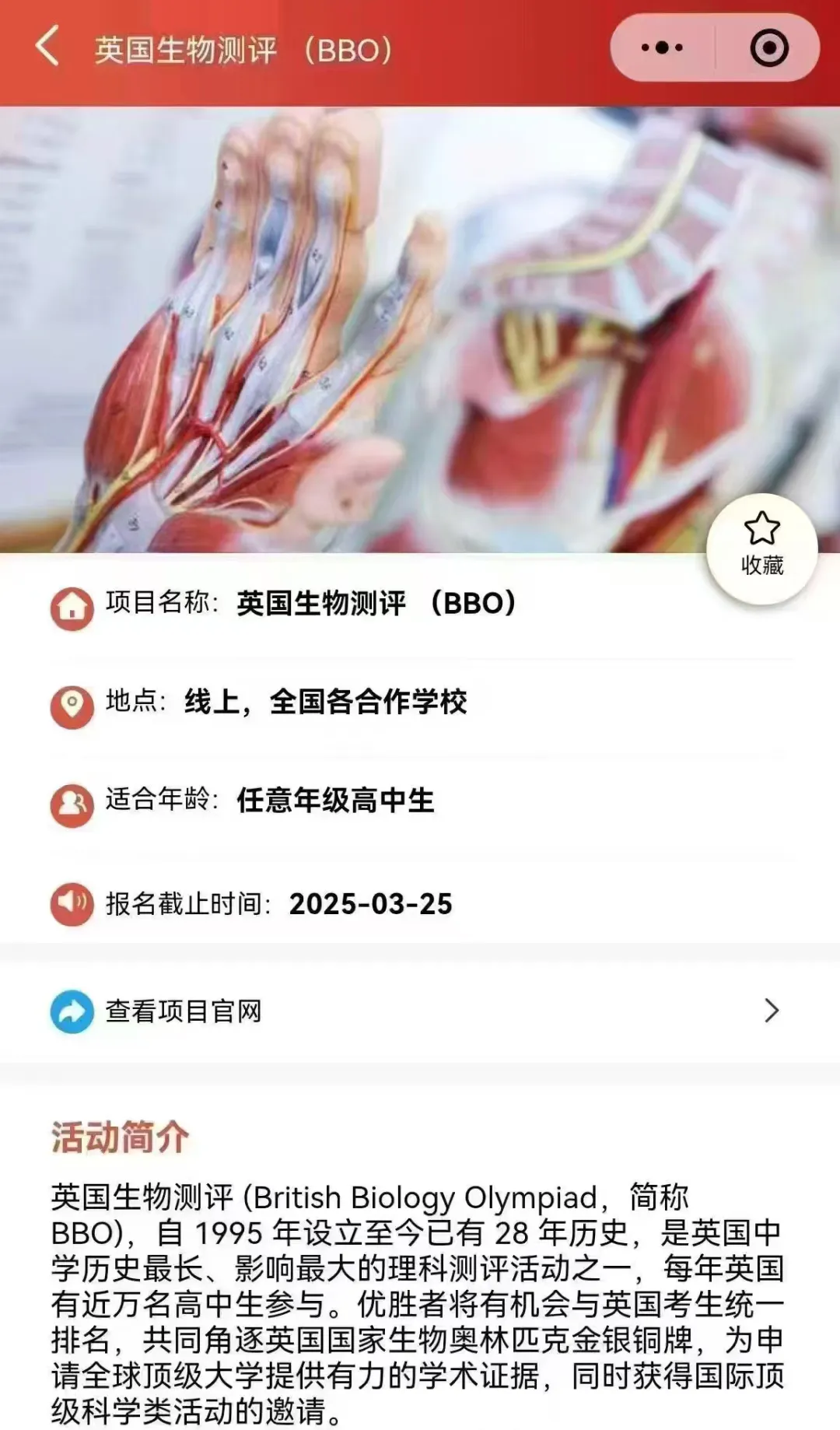The height and width of the screenshot is (1430, 840).
Task: Open the 查看项目官网 row
Action: (420, 1010)
